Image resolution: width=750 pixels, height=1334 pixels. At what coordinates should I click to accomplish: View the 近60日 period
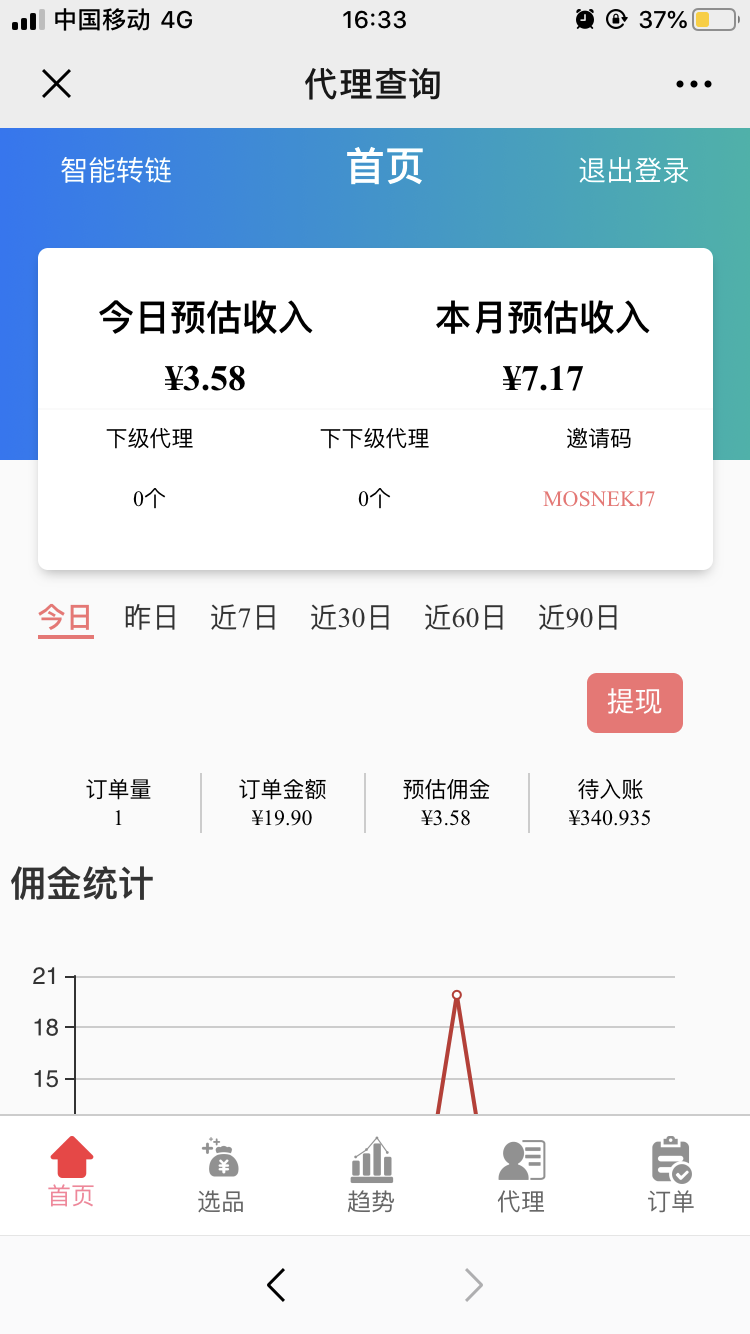pyautogui.click(x=465, y=618)
